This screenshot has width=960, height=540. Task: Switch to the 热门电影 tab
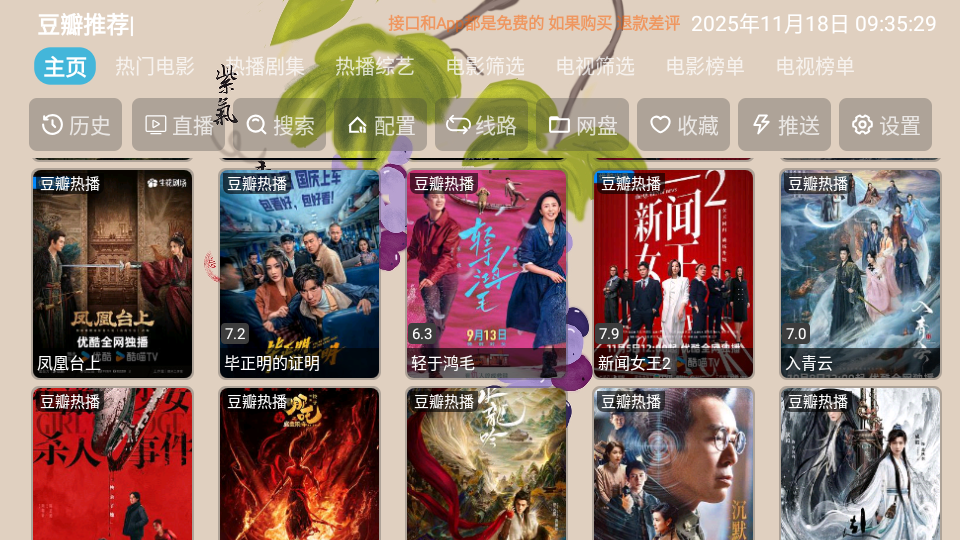tap(155, 67)
